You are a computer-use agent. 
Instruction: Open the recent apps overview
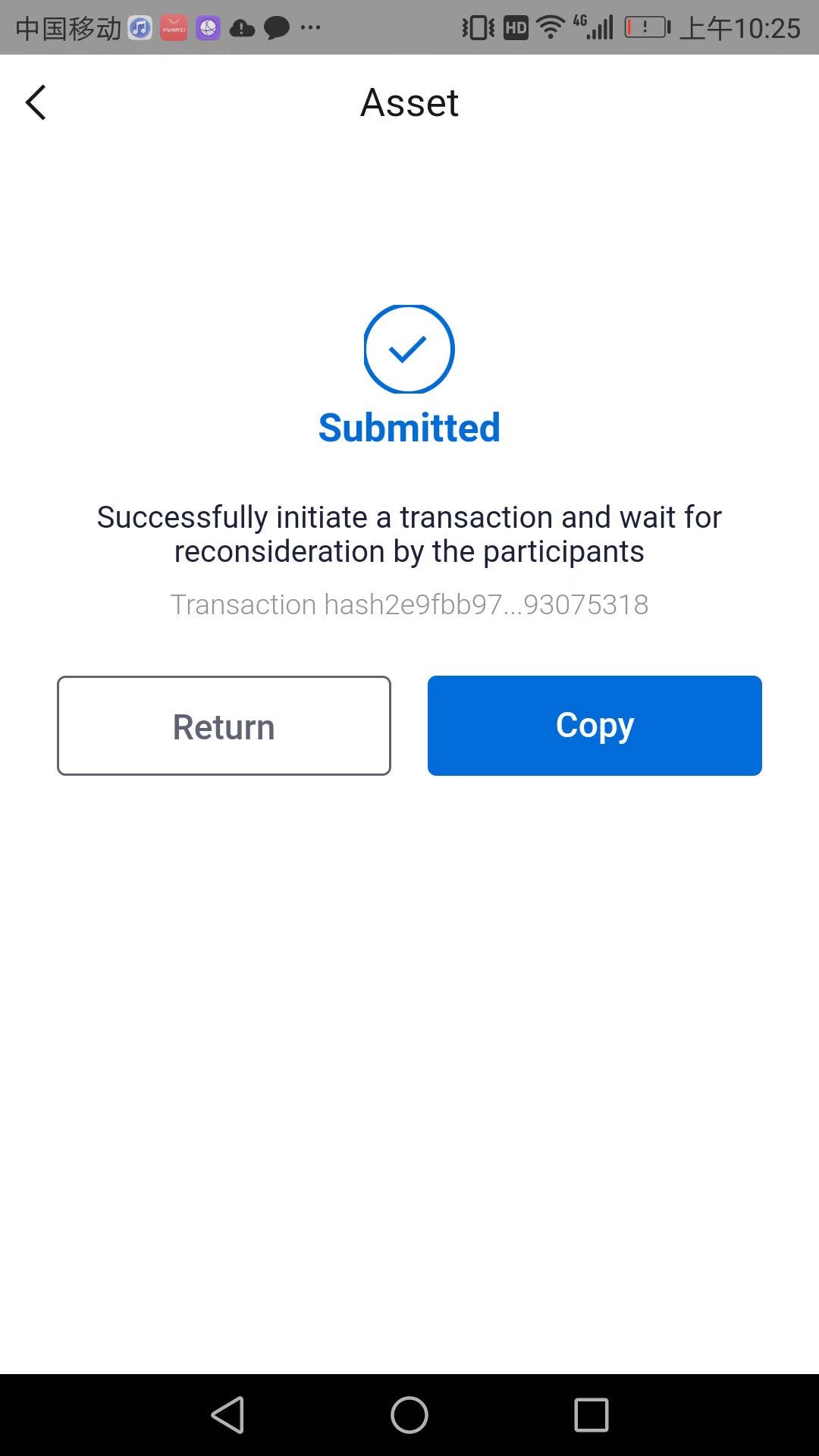click(x=591, y=1415)
